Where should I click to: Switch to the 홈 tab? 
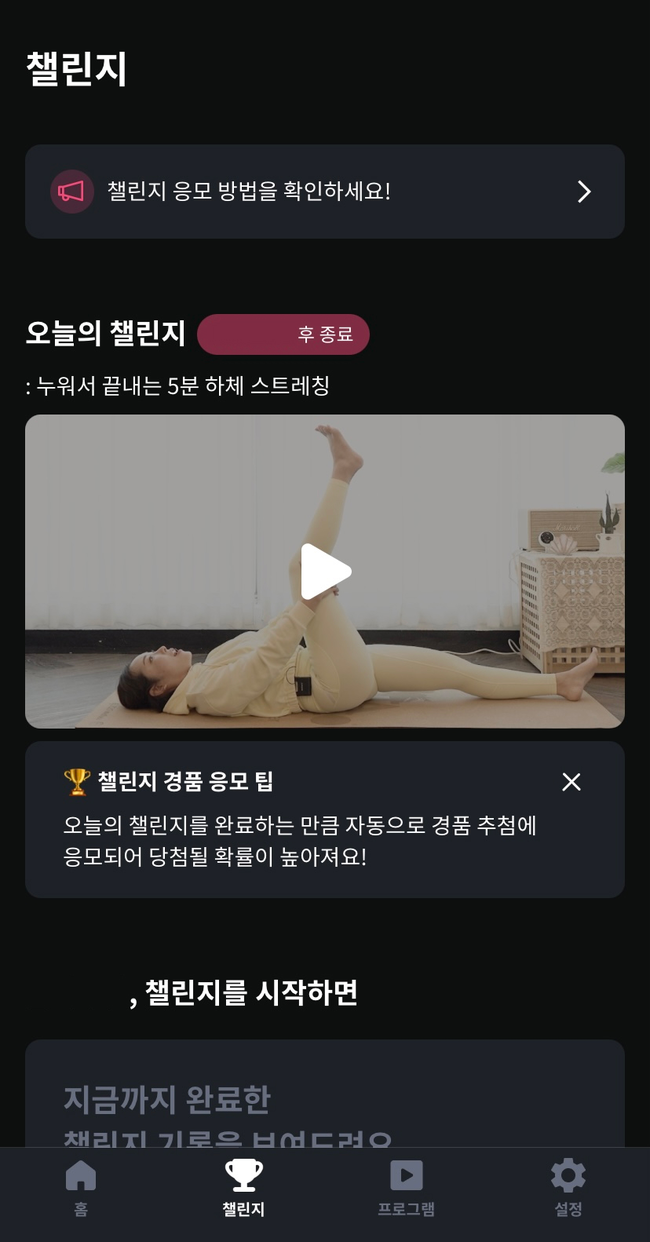[81, 1188]
